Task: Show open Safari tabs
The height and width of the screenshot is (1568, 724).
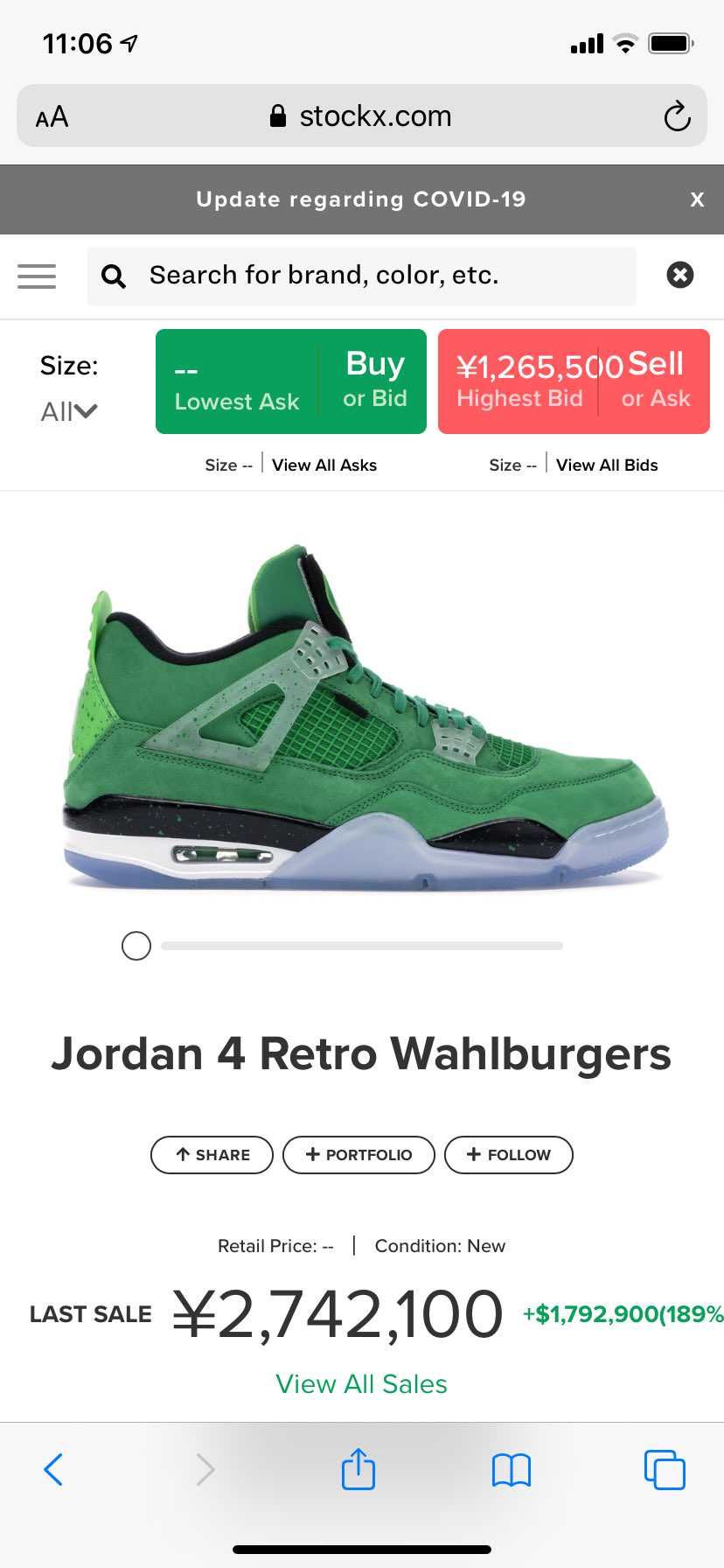Action: tap(665, 1470)
